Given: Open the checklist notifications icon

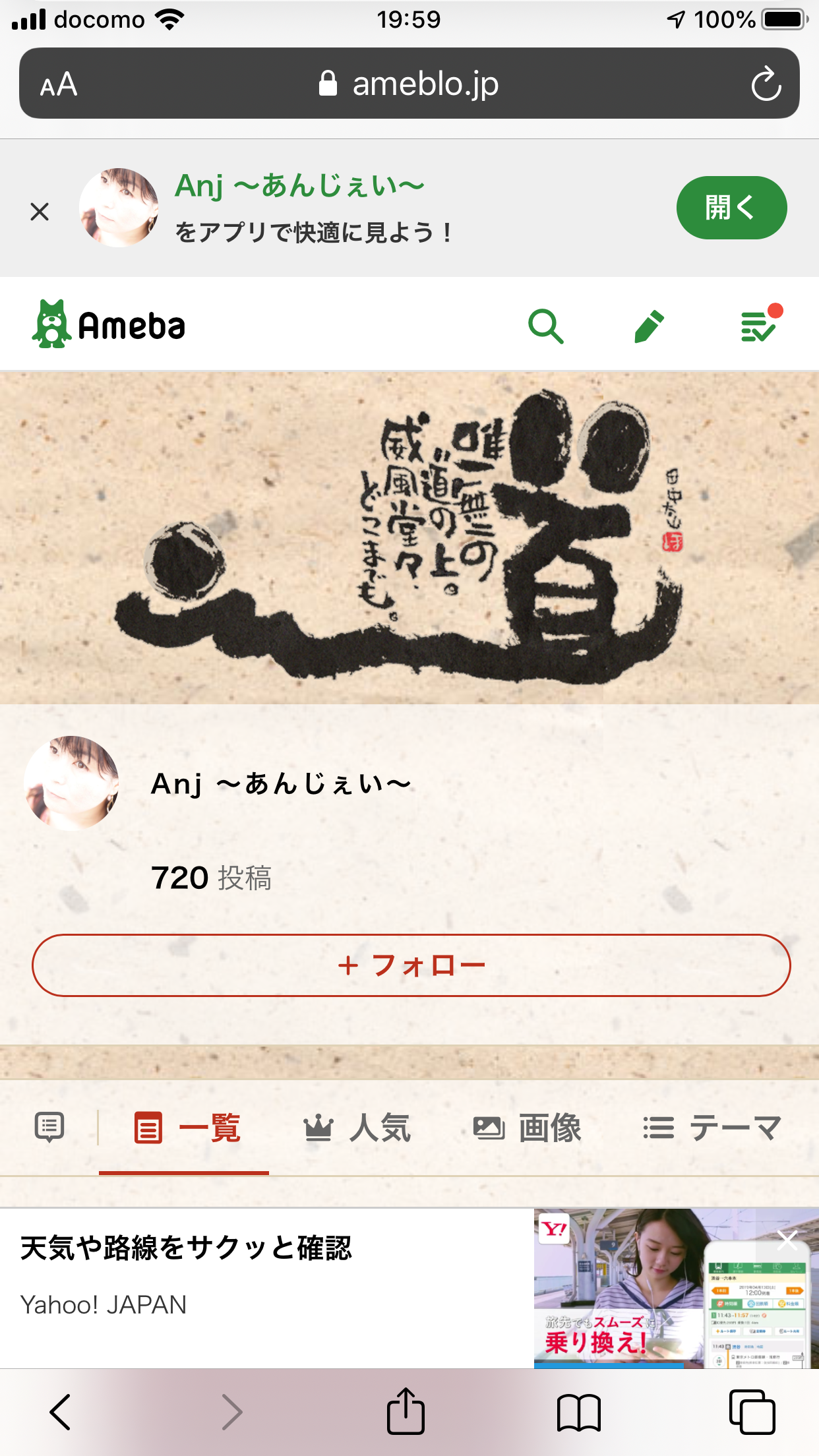Looking at the screenshot, I should pos(758,326).
